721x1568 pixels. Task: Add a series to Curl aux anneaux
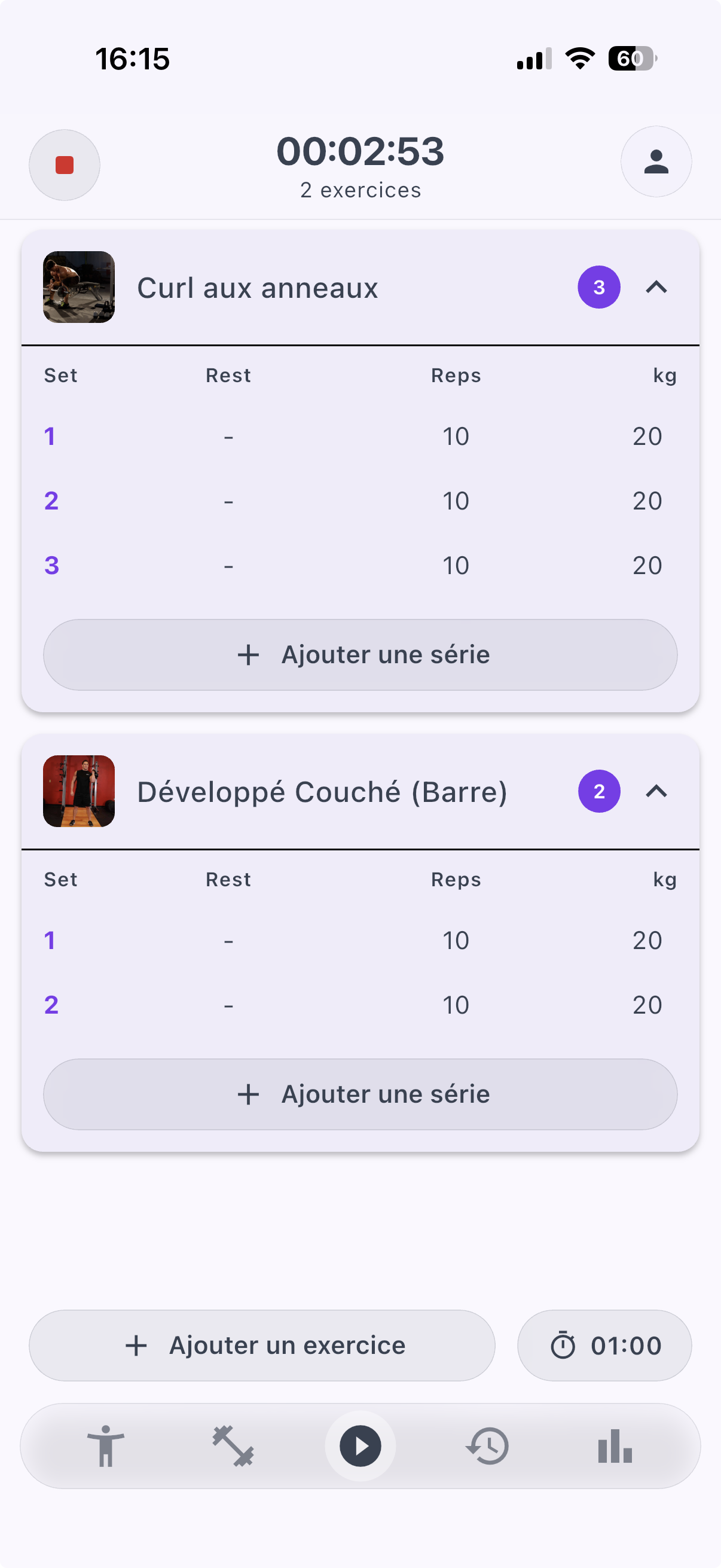pyautogui.click(x=360, y=654)
